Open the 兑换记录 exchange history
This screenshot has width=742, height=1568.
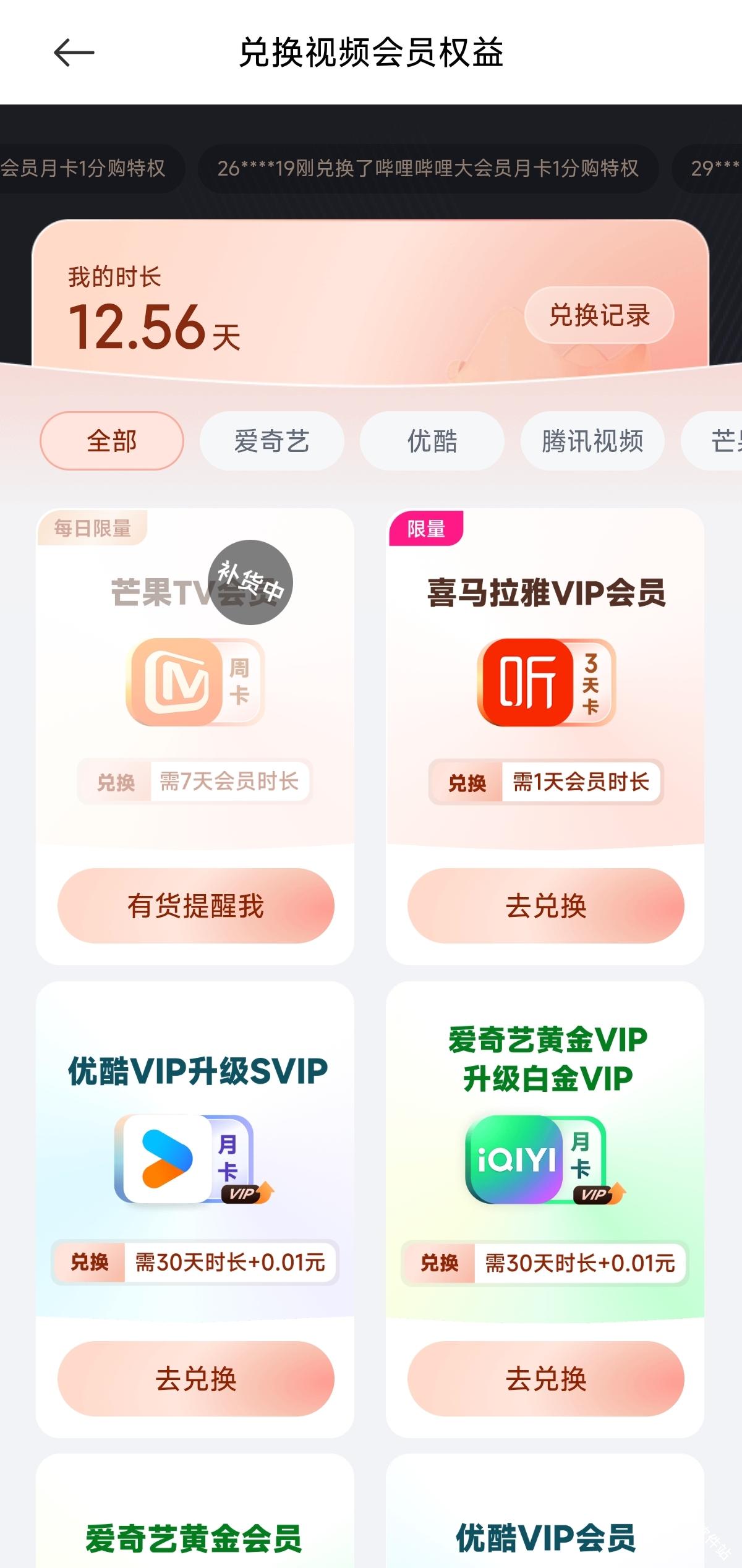pos(598,316)
